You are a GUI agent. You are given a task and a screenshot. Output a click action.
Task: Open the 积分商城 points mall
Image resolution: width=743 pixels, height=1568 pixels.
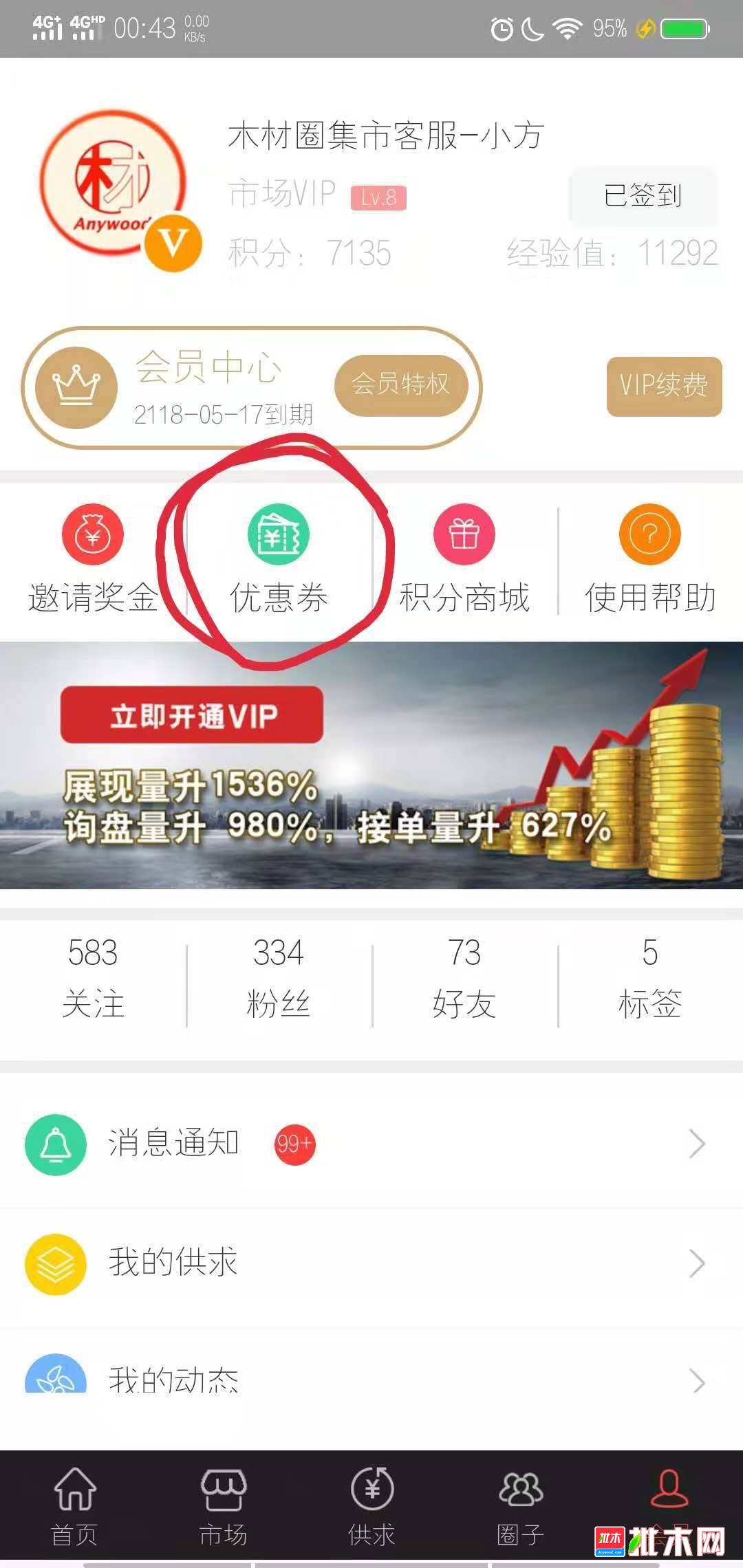coord(464,558)
